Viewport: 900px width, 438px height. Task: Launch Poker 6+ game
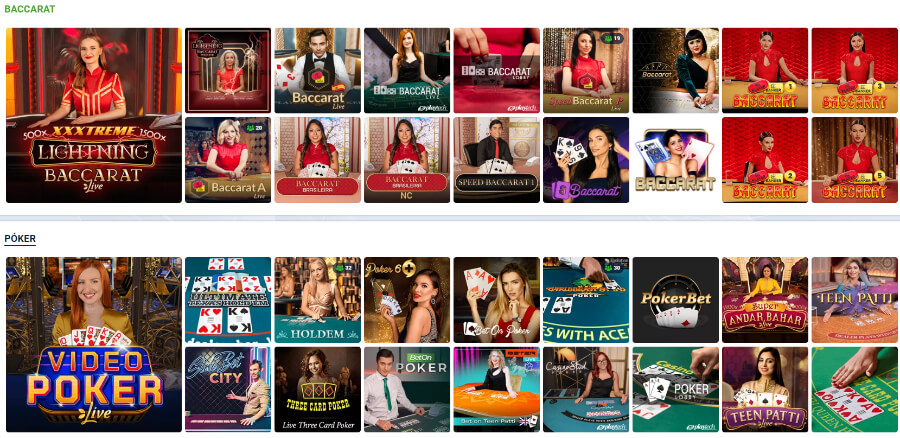(407, 300)
